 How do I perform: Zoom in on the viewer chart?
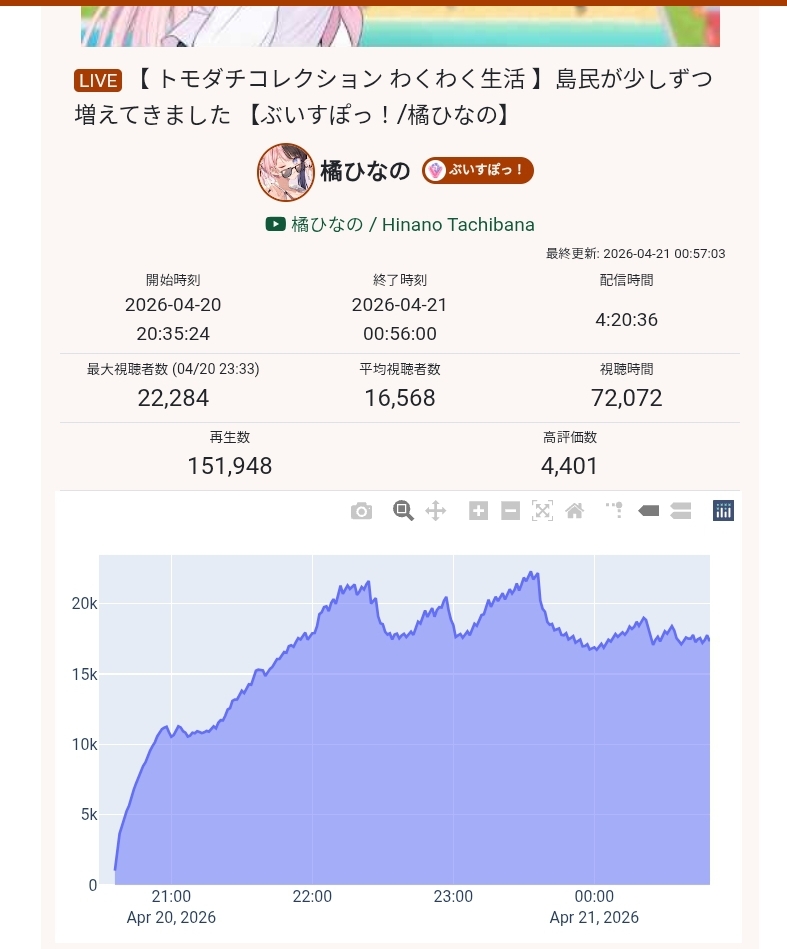tap(478, 511)
